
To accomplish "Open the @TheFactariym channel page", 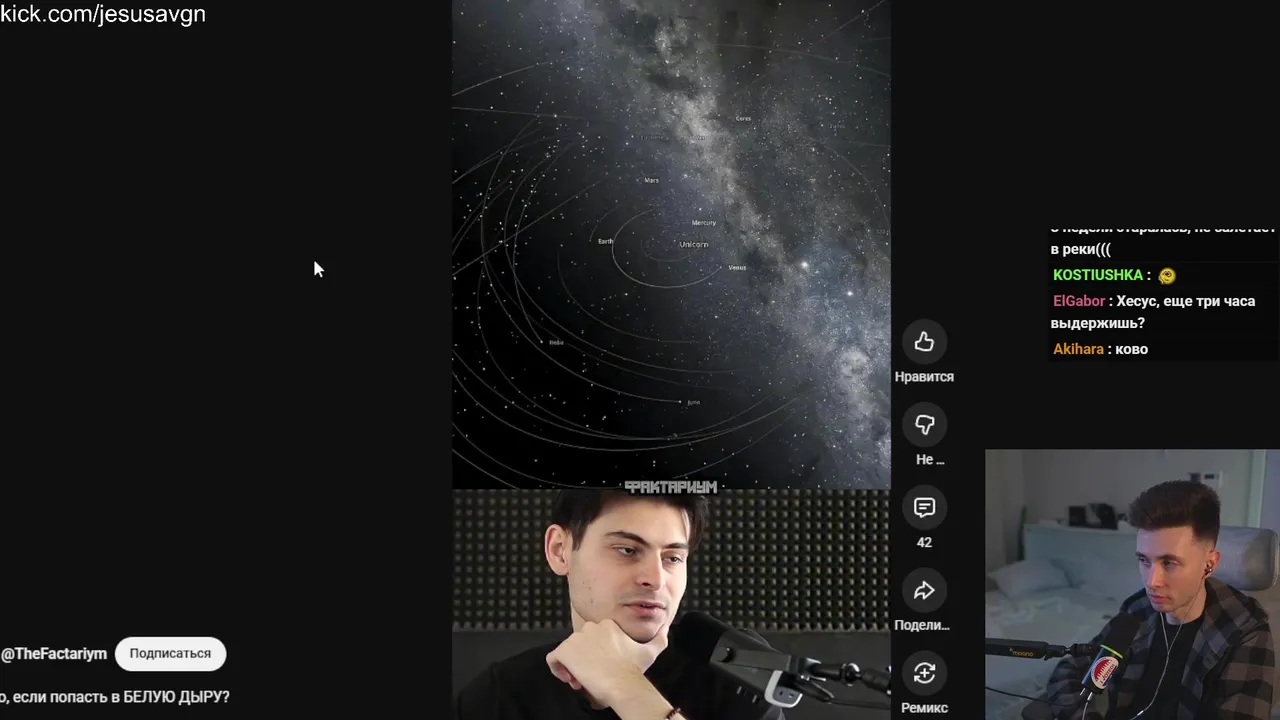I will point(54,653).
